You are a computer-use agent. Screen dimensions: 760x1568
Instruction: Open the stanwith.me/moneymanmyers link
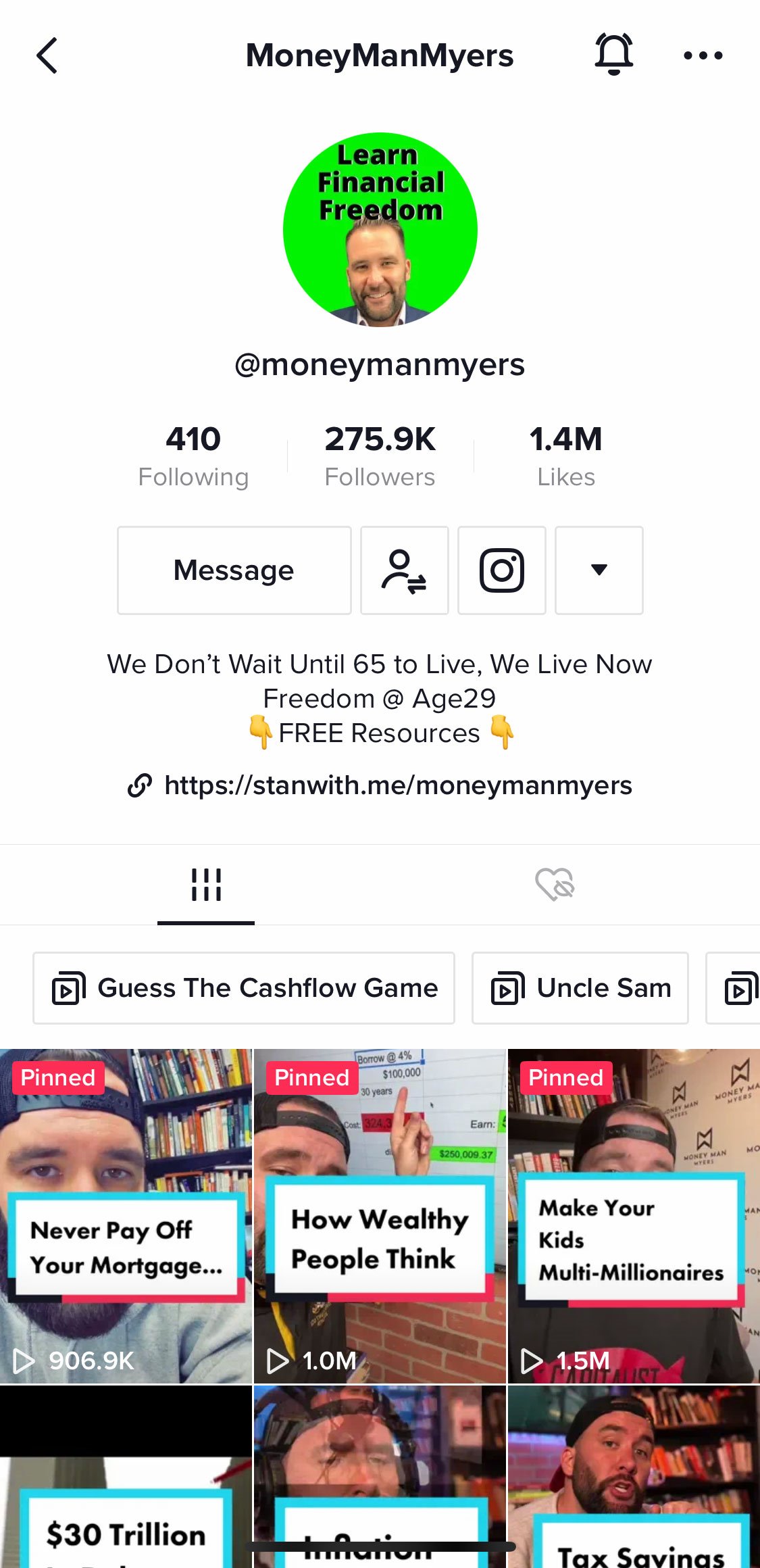tap(397, 785)
